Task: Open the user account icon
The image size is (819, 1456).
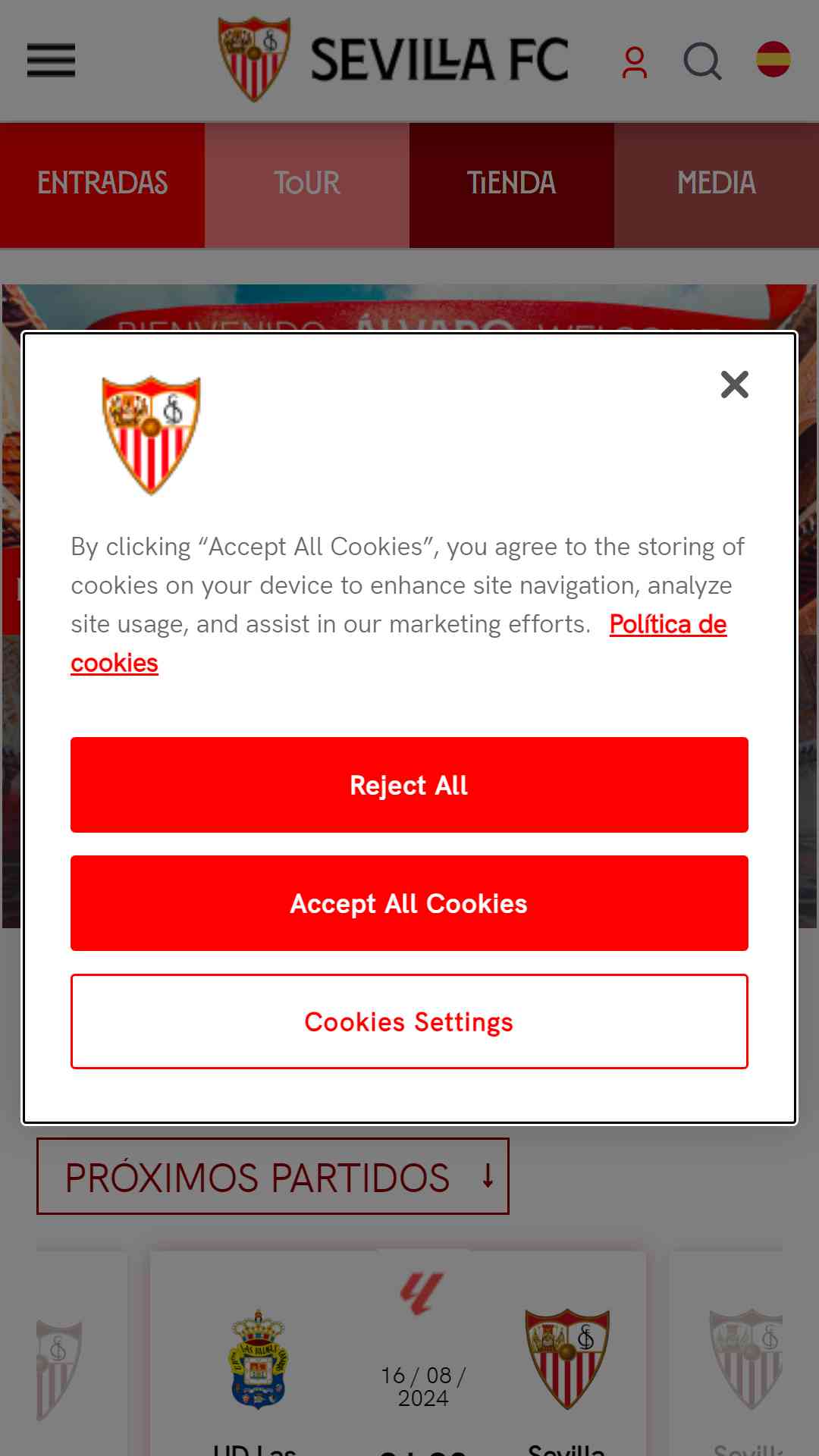Action: (x=634, y=61)
